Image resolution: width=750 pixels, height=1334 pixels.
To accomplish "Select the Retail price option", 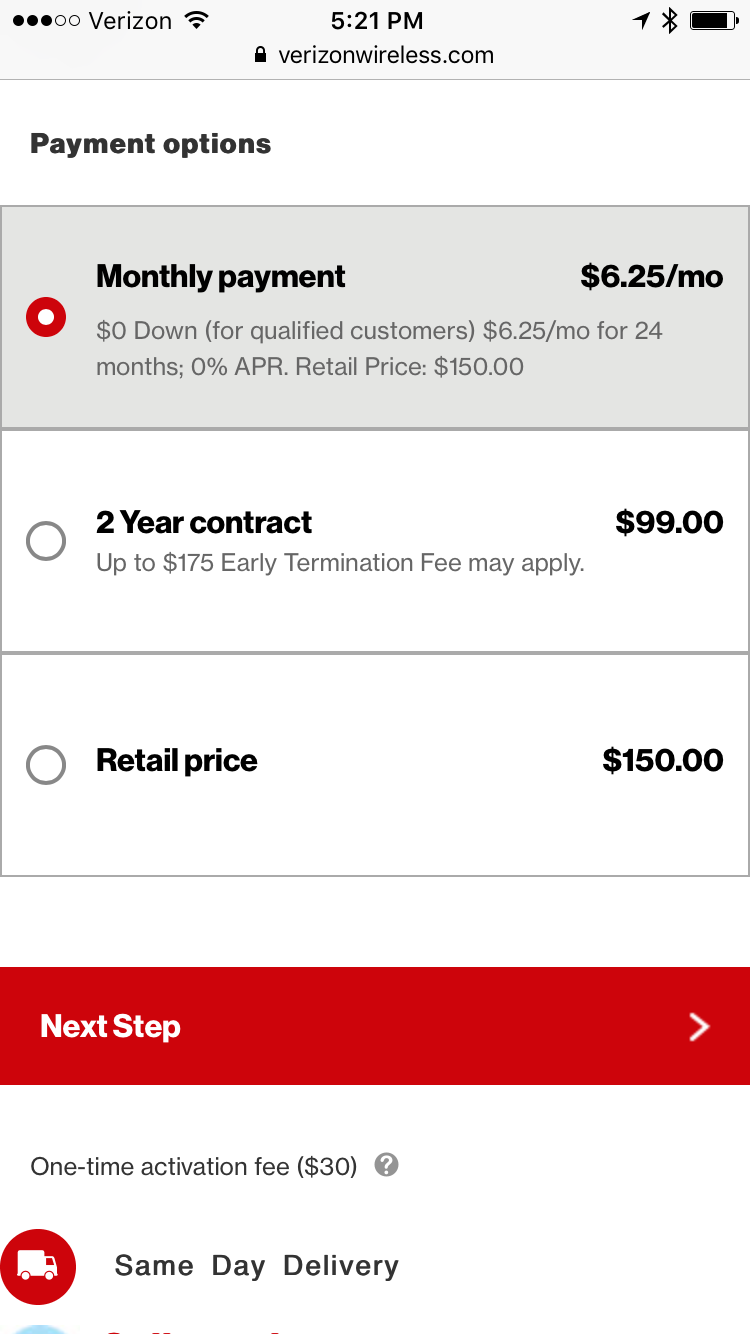I will pyautogui.click(x=46, y=765).
